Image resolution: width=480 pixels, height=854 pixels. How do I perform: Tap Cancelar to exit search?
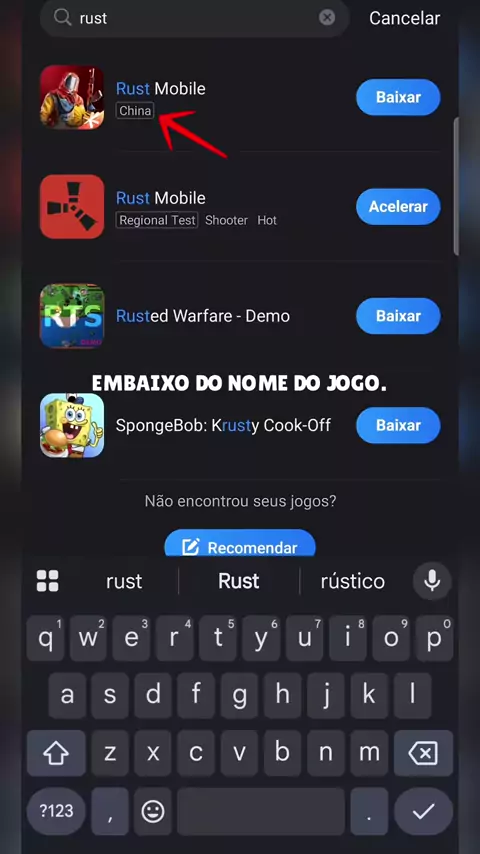pos(404,18)
